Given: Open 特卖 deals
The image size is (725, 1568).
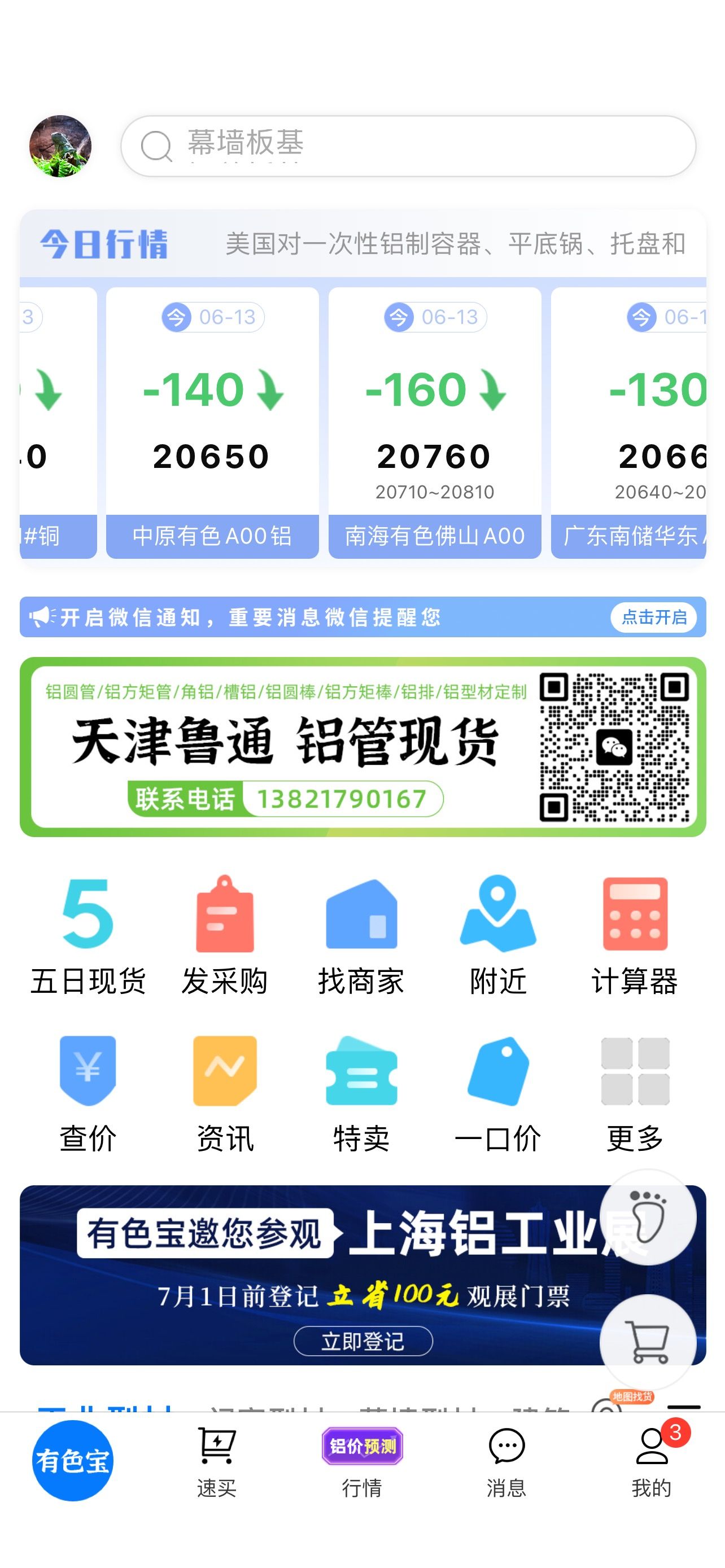Looking at the screenshot, I should pos(361,1094).
